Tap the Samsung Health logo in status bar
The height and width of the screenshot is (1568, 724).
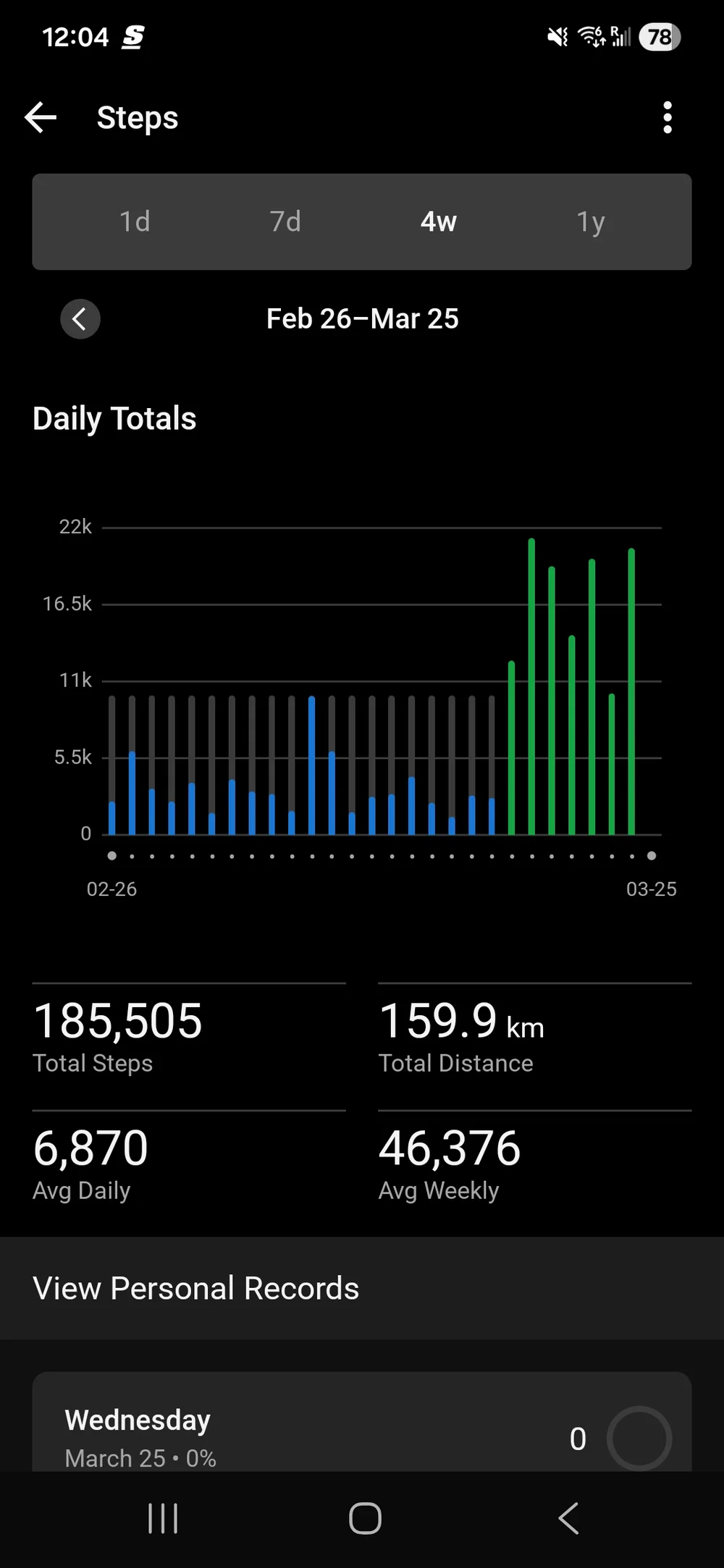132,36
